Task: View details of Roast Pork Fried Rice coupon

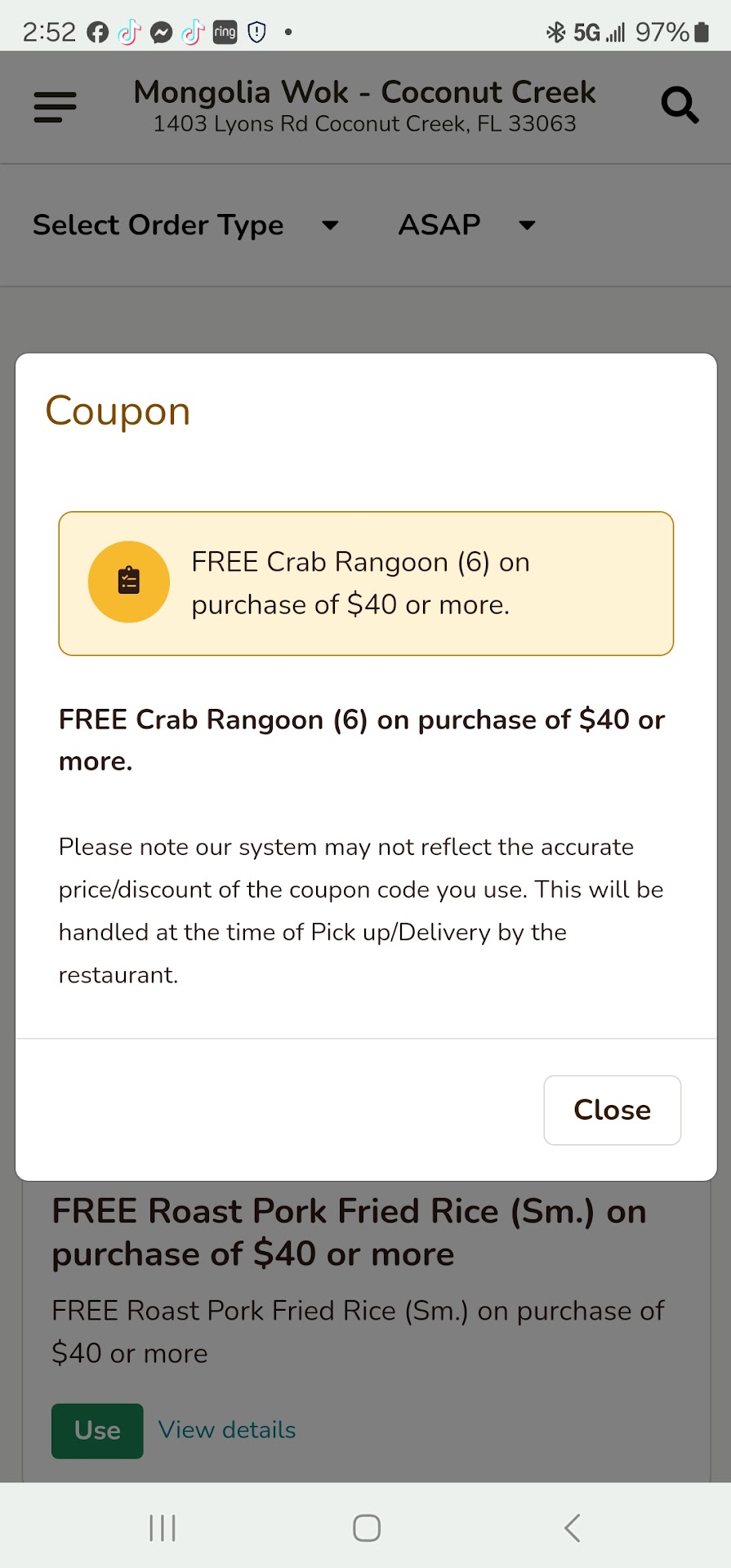Action: tap(227, 1430)
